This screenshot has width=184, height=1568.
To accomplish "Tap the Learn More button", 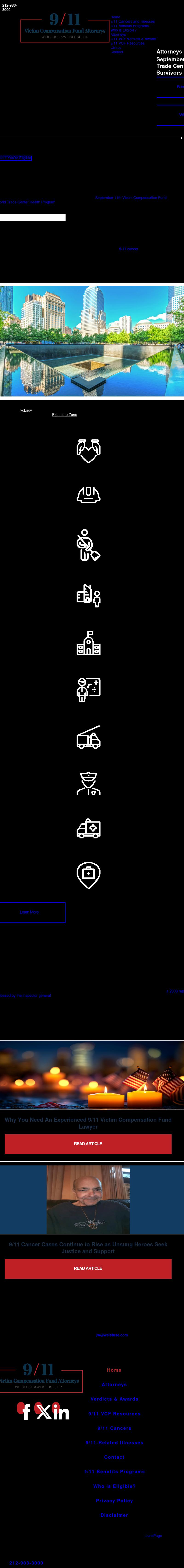I will [29, 912].
